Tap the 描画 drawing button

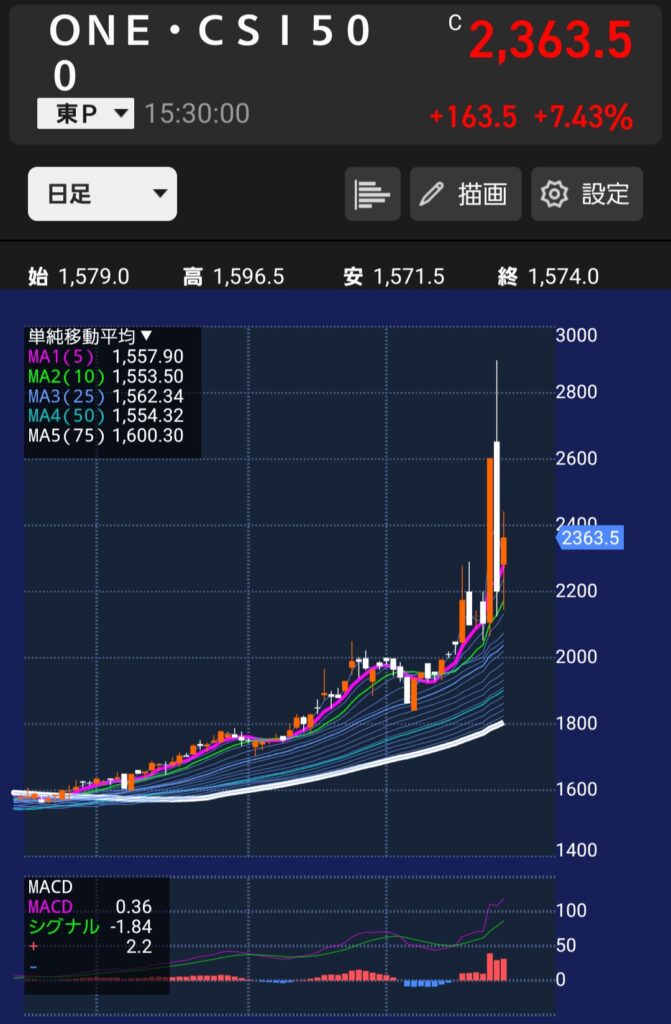[x=465, y=194]
